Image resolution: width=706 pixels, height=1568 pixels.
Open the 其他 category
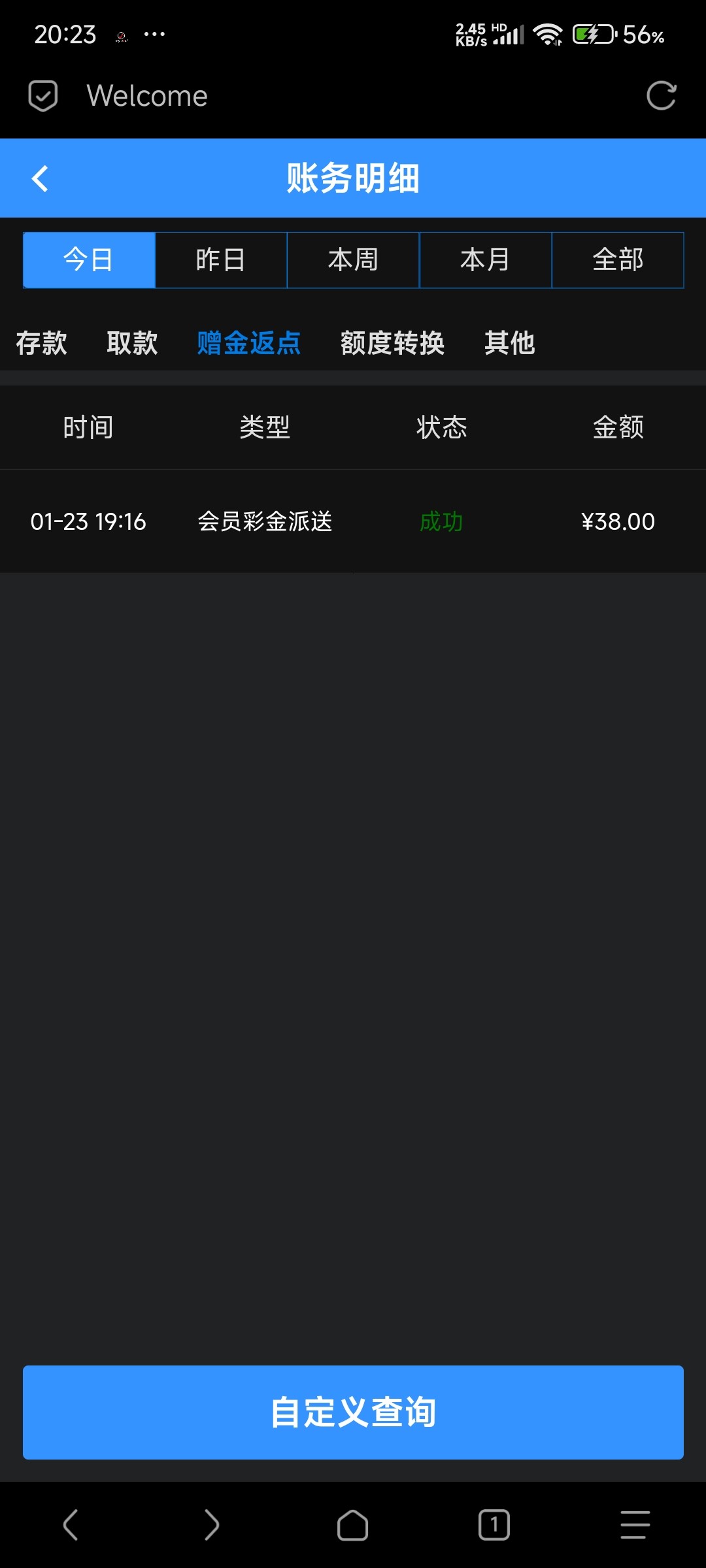(510, 343)
